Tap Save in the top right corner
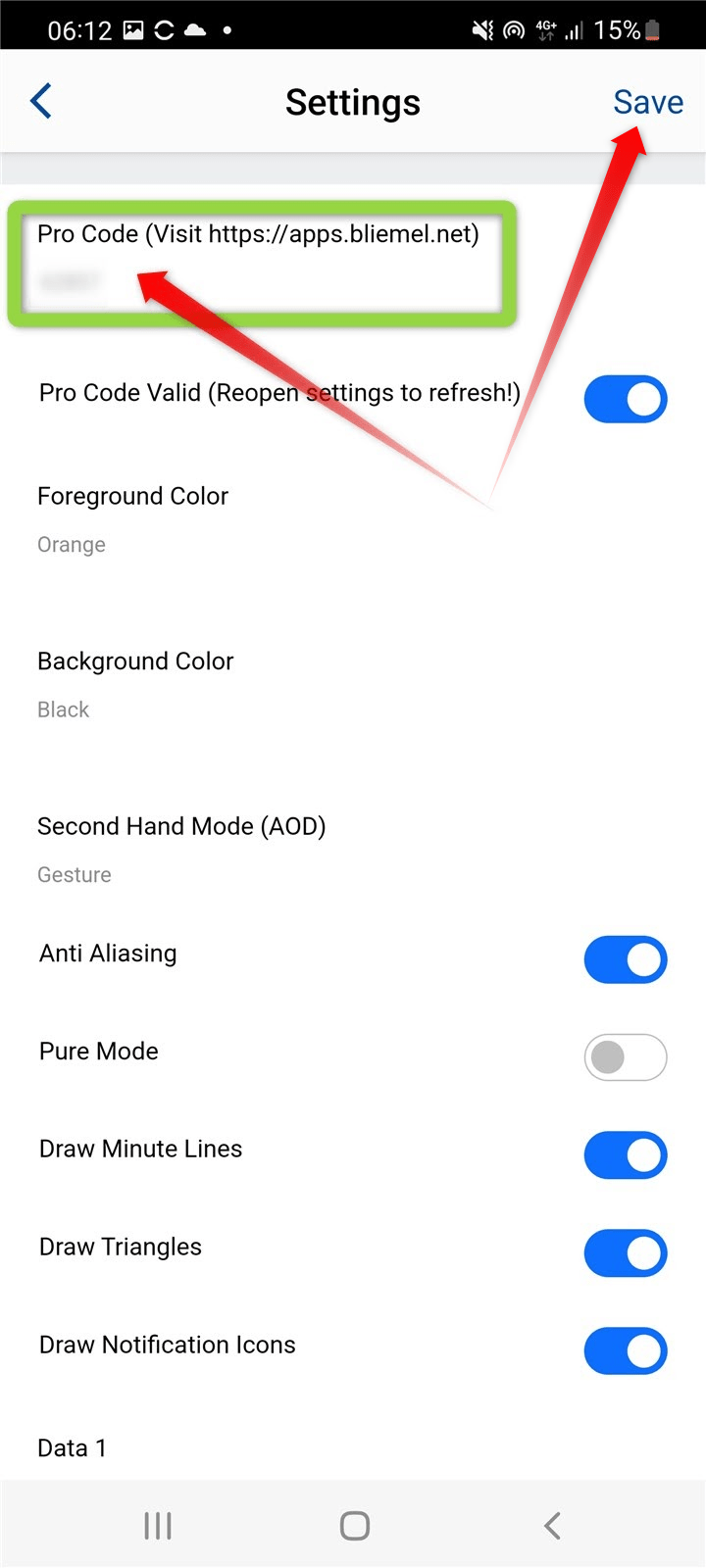Viewport: 706px width, 1568px height. (x=647, y=101)
